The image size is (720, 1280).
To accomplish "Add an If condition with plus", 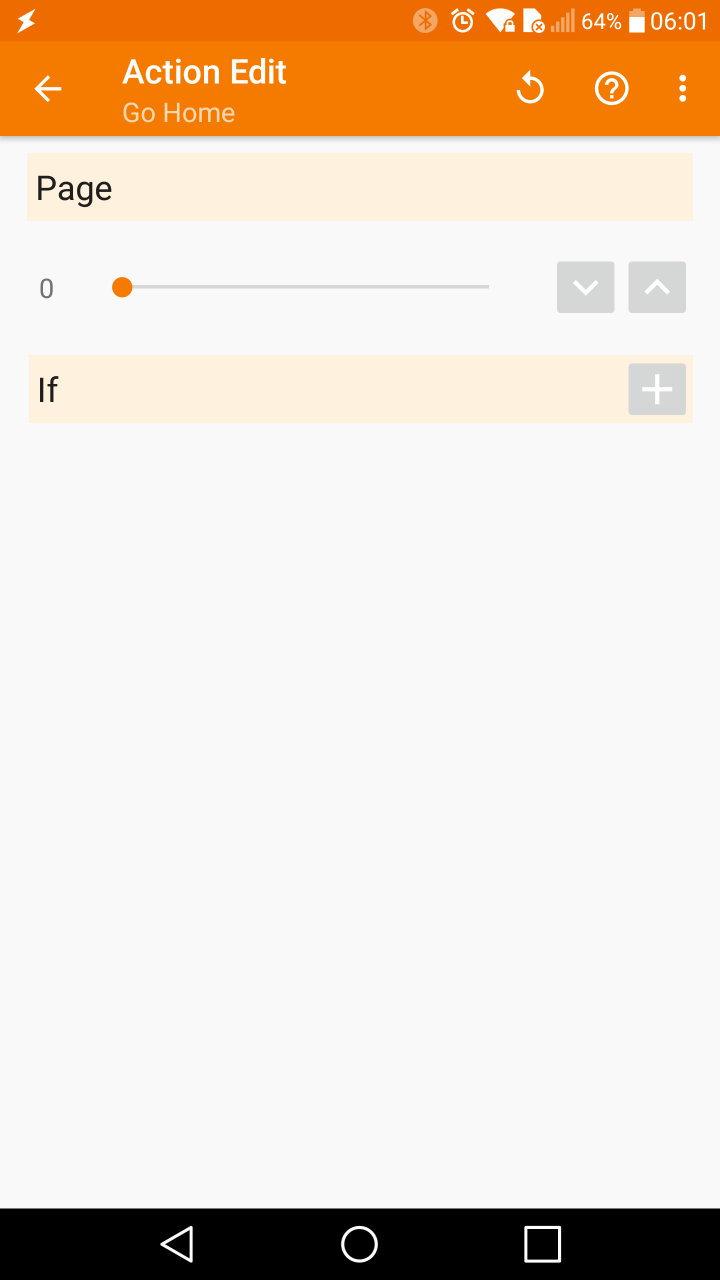I will (x=657, y=389).
